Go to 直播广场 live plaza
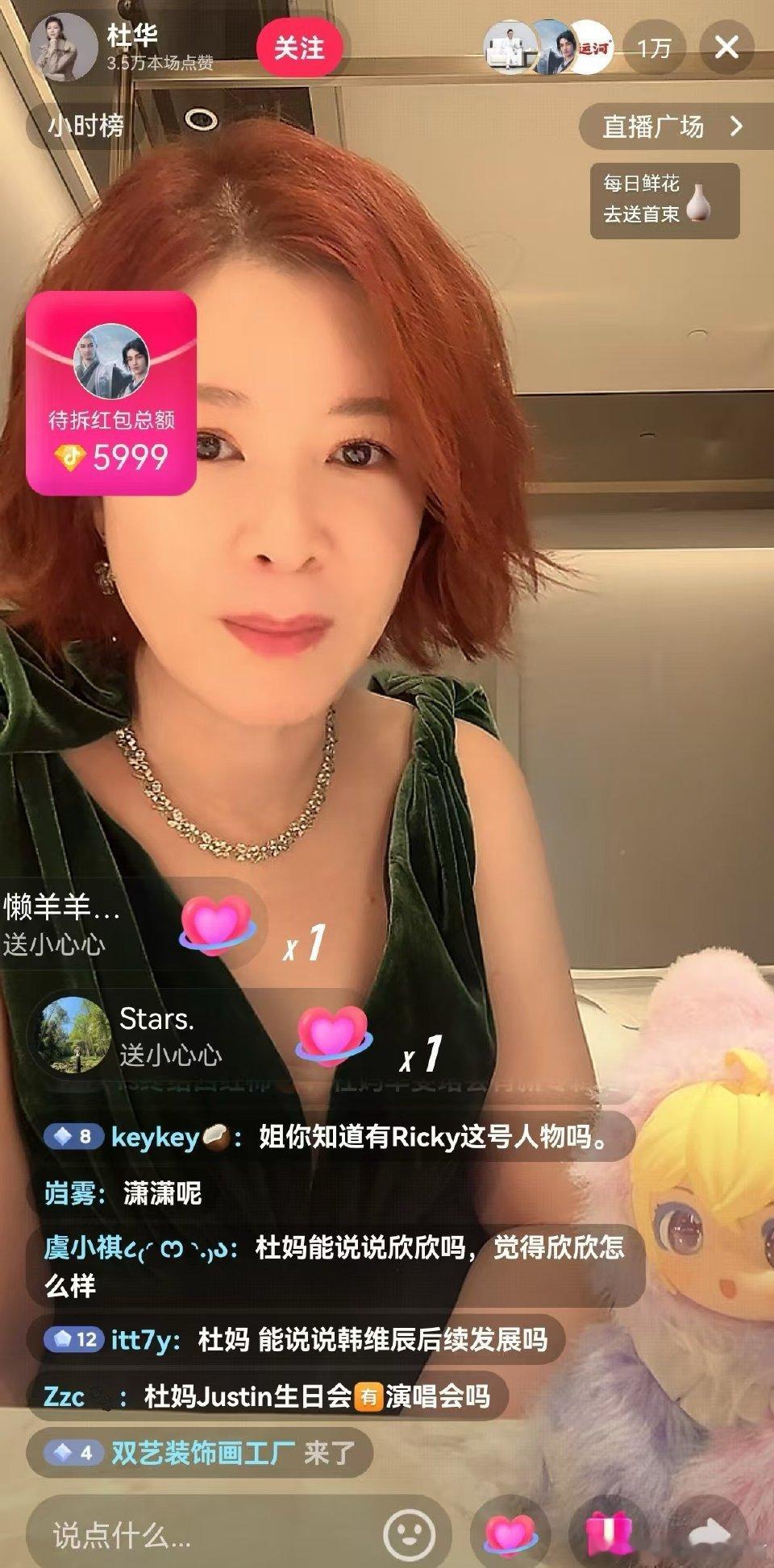Viewport: 774px width, 1568px height. point(672,127)
